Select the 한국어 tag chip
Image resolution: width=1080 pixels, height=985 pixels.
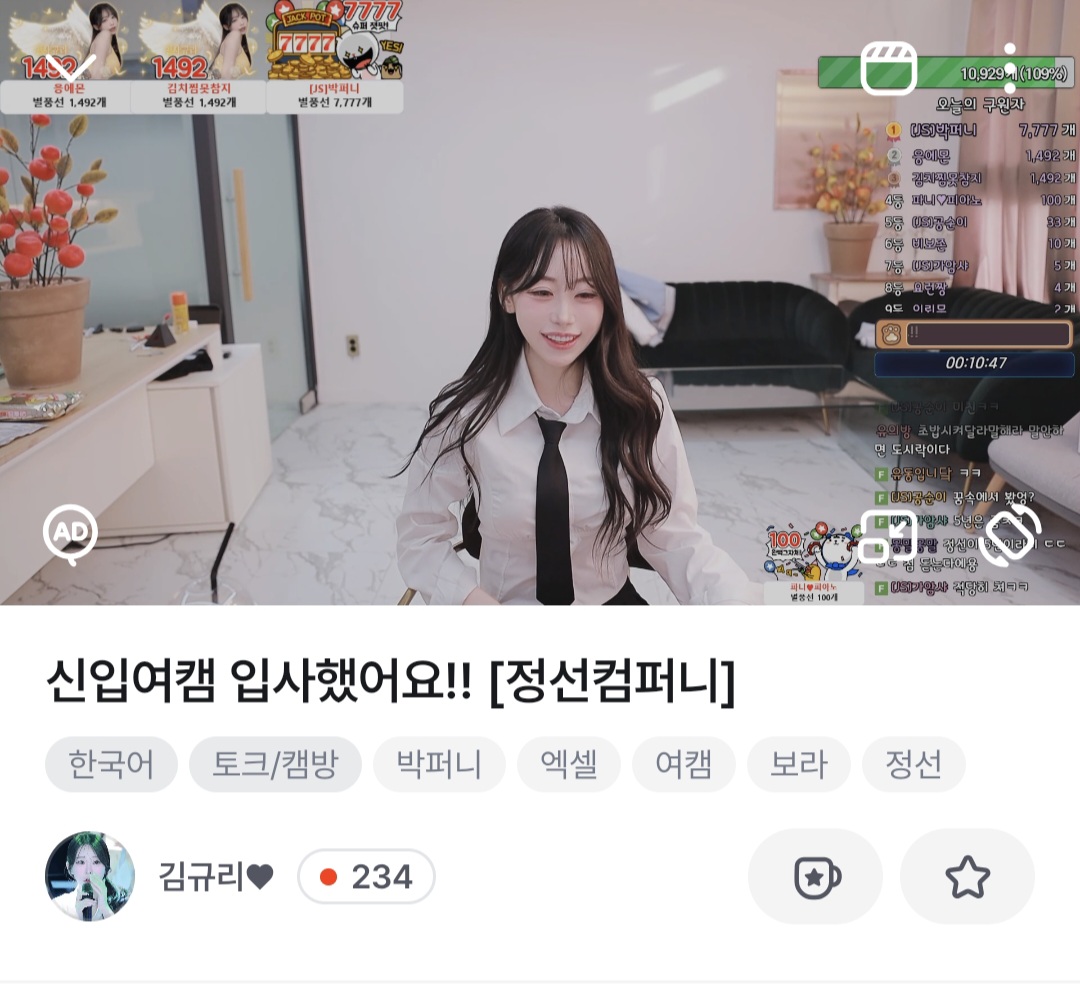111,765
